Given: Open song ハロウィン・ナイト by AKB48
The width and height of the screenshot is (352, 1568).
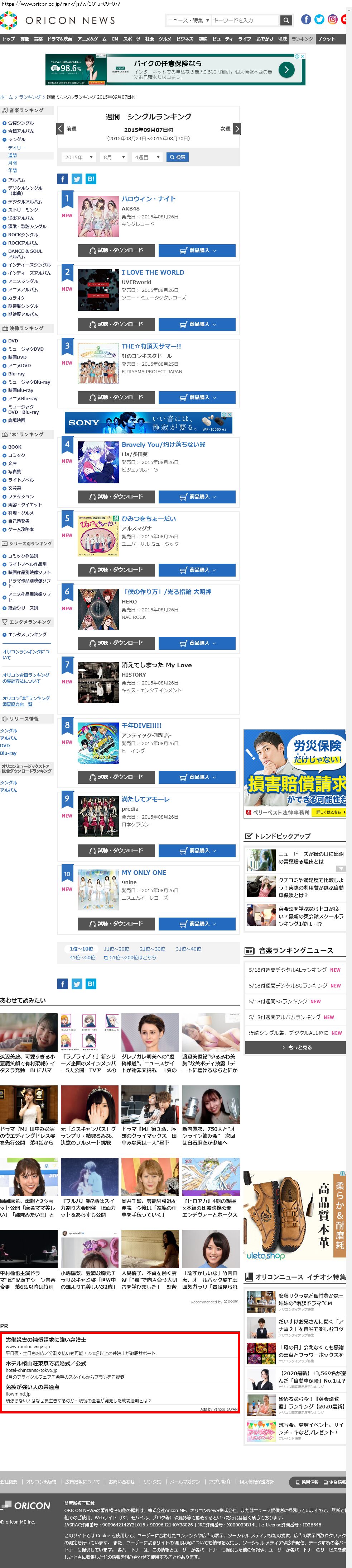Looking at the screenshot, I should pyautogui.click(x=148, y=198).
